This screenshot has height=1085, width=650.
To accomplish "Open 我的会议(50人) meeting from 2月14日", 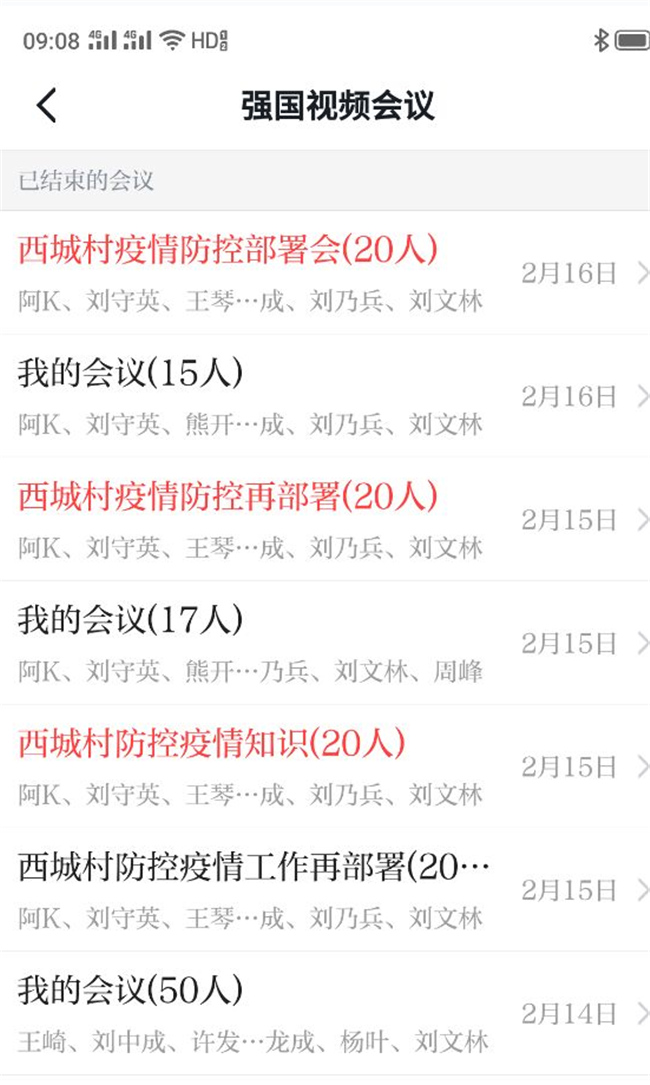I will [x=325, y=1013].
